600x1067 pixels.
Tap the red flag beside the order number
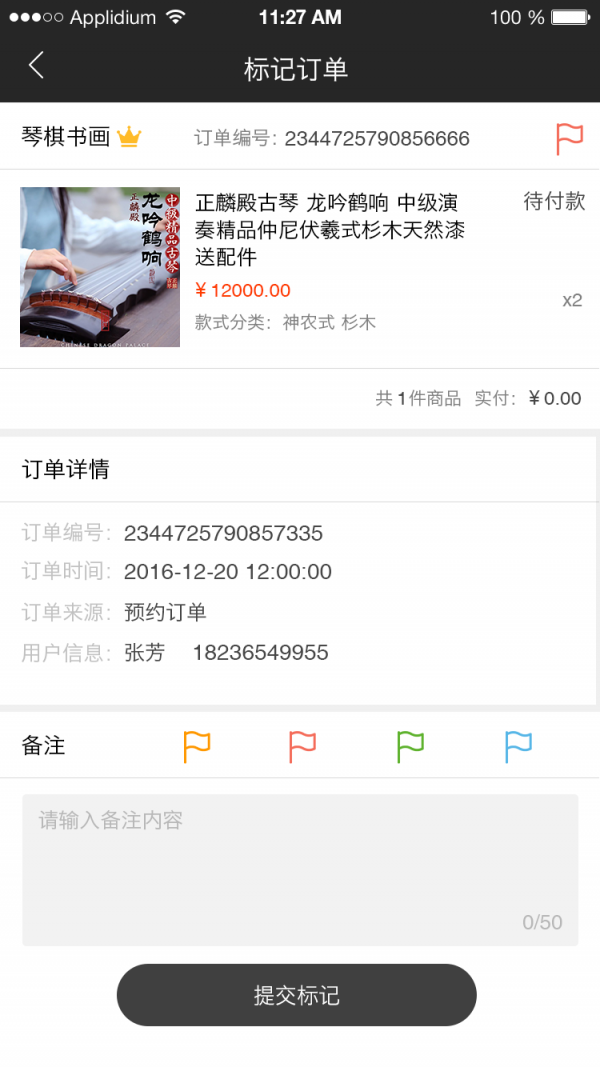(569, 139)
